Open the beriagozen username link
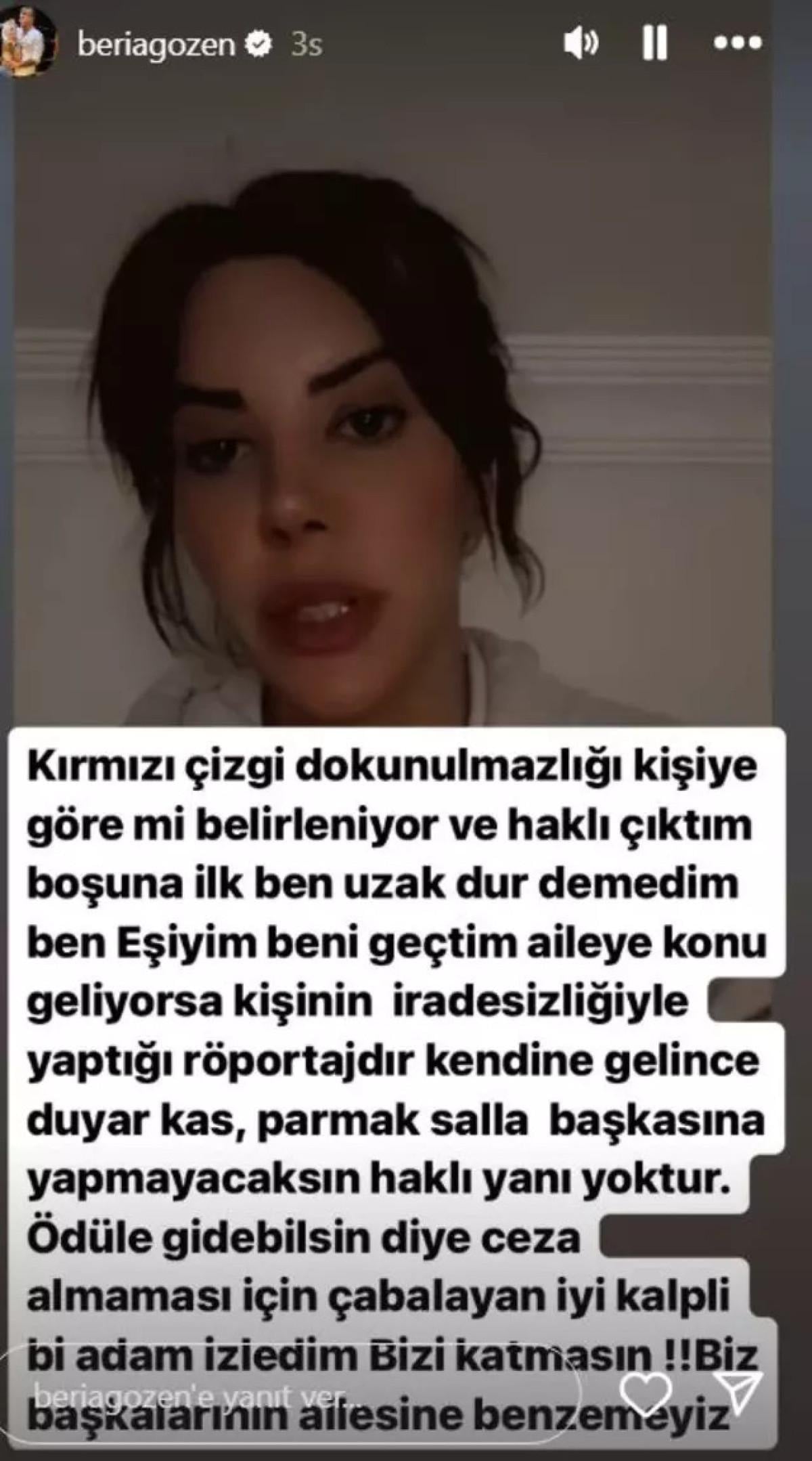Image resolution: width=812 pixels, height=1461 pixels. click(x=156, y=45)
